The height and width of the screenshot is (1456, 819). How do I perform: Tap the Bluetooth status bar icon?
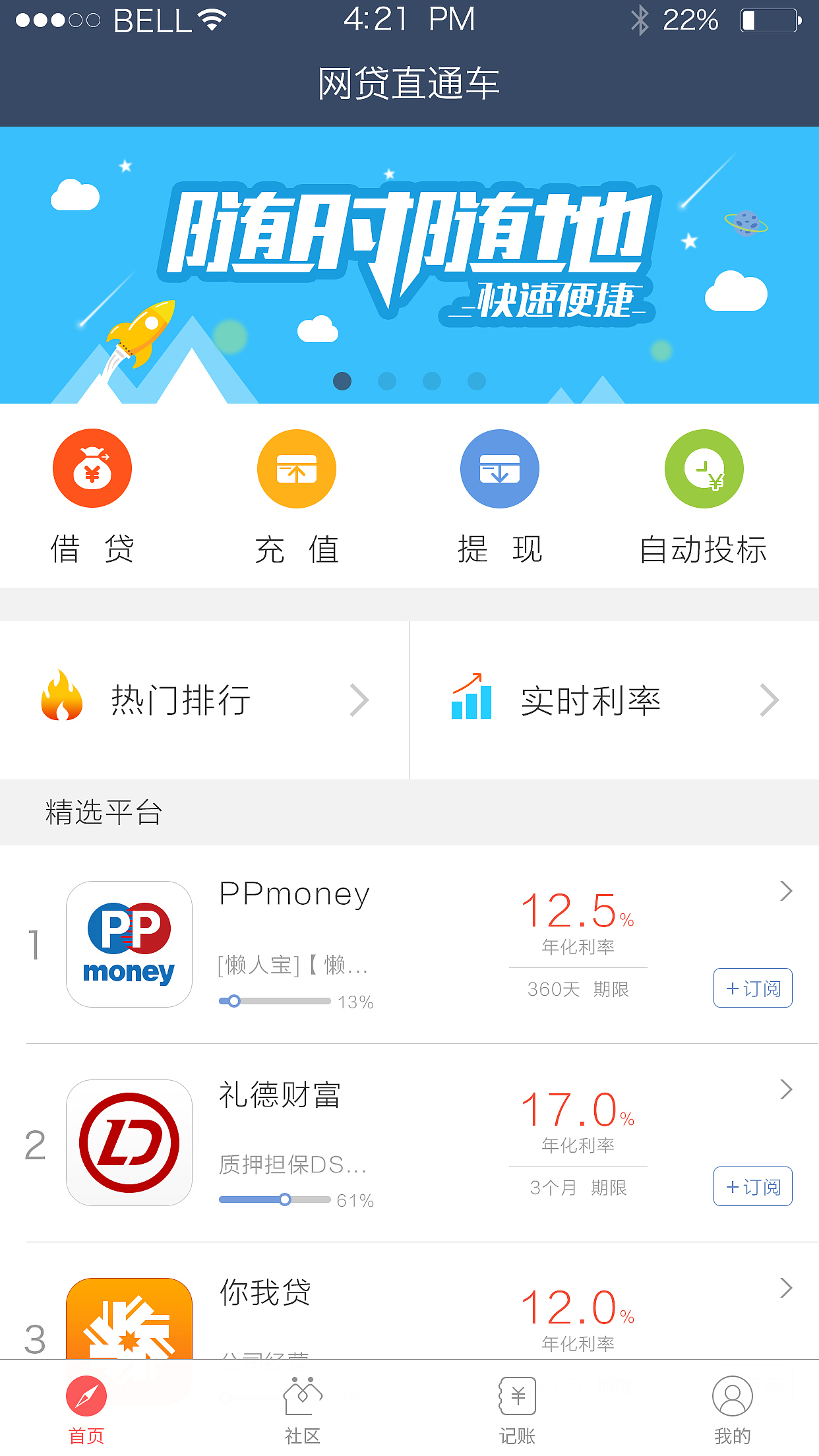pos(638,20)
